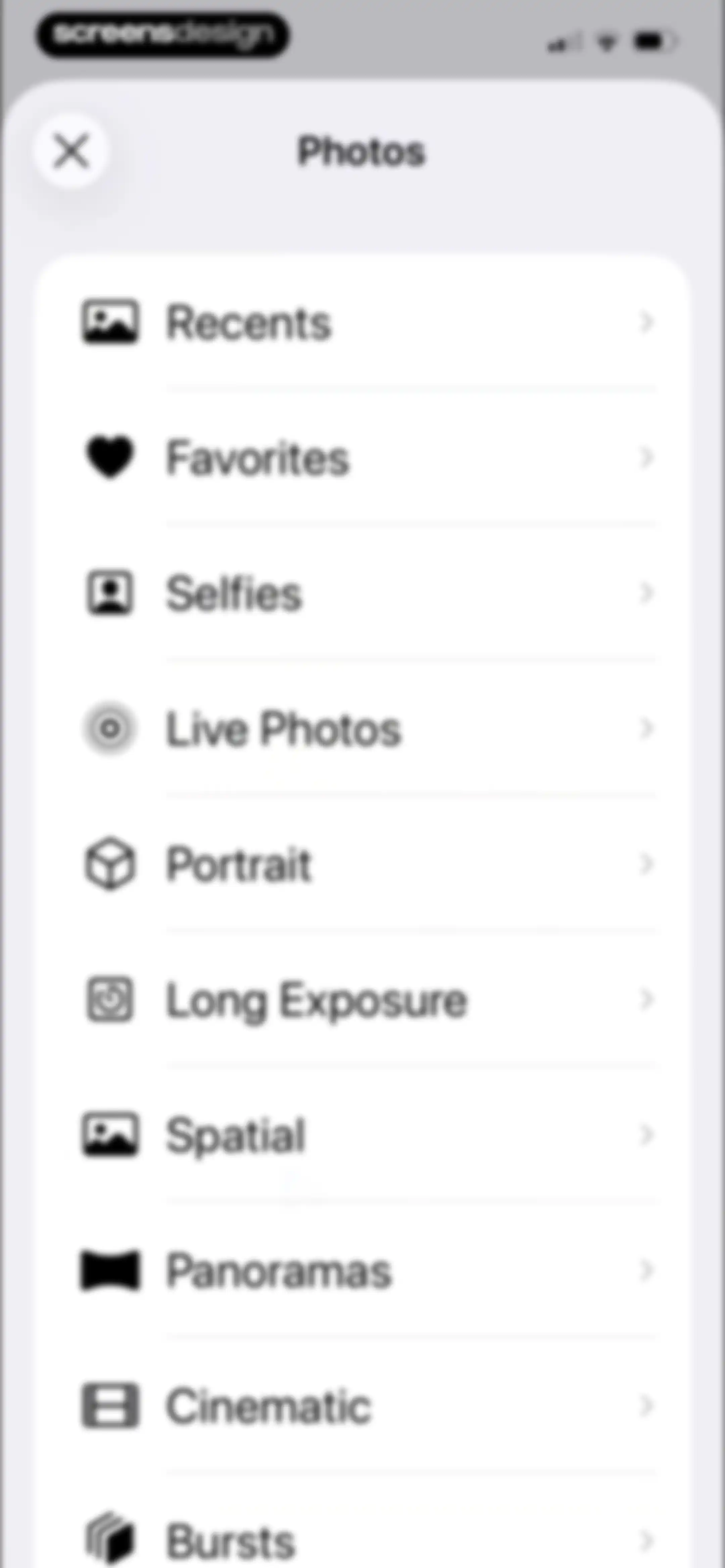Open the Selfies category

point(363,593)
